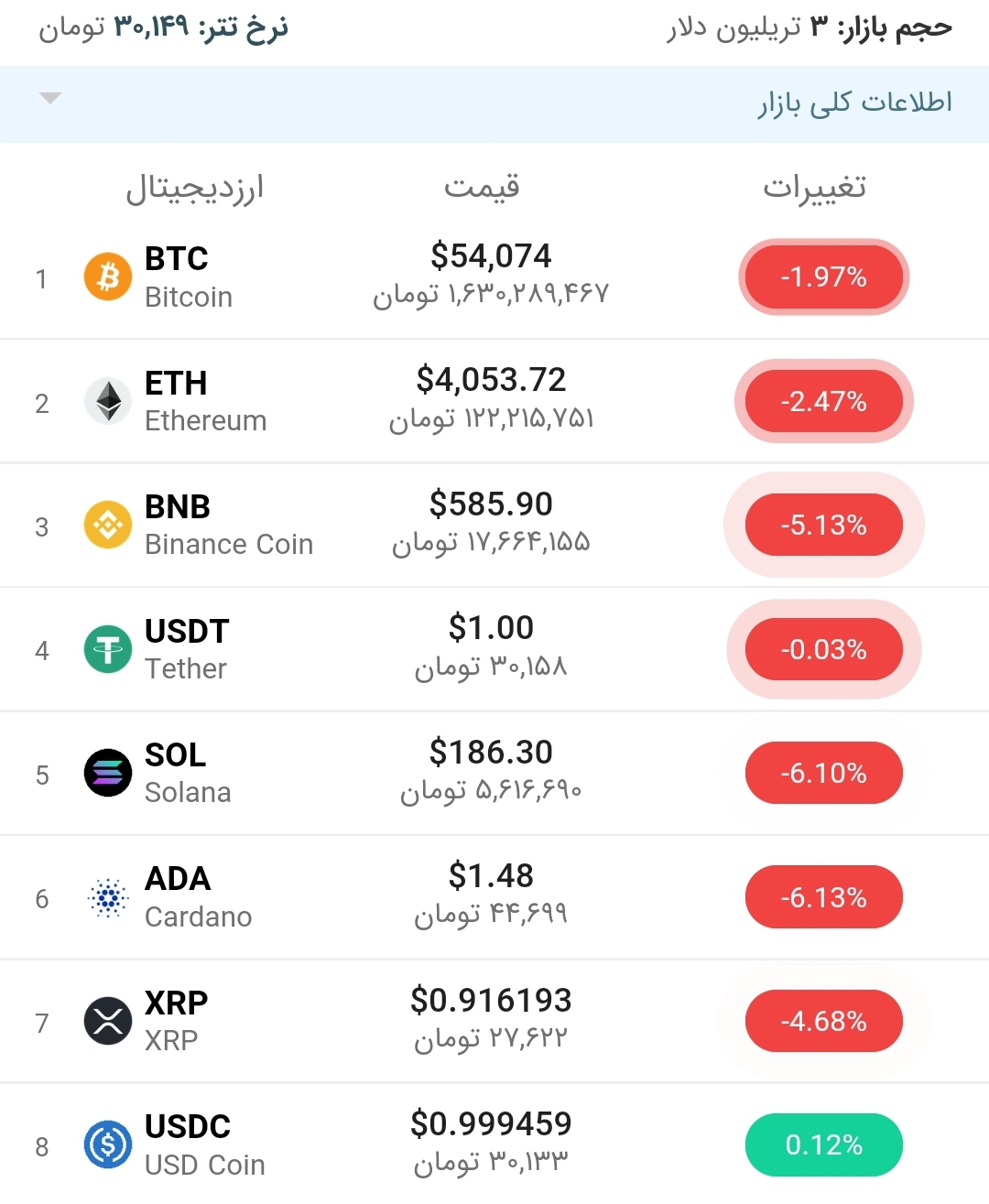Screen dimensions: 989x1204
Task: Click the USDC green 0.12% badge
Action: pos(823,1144)
